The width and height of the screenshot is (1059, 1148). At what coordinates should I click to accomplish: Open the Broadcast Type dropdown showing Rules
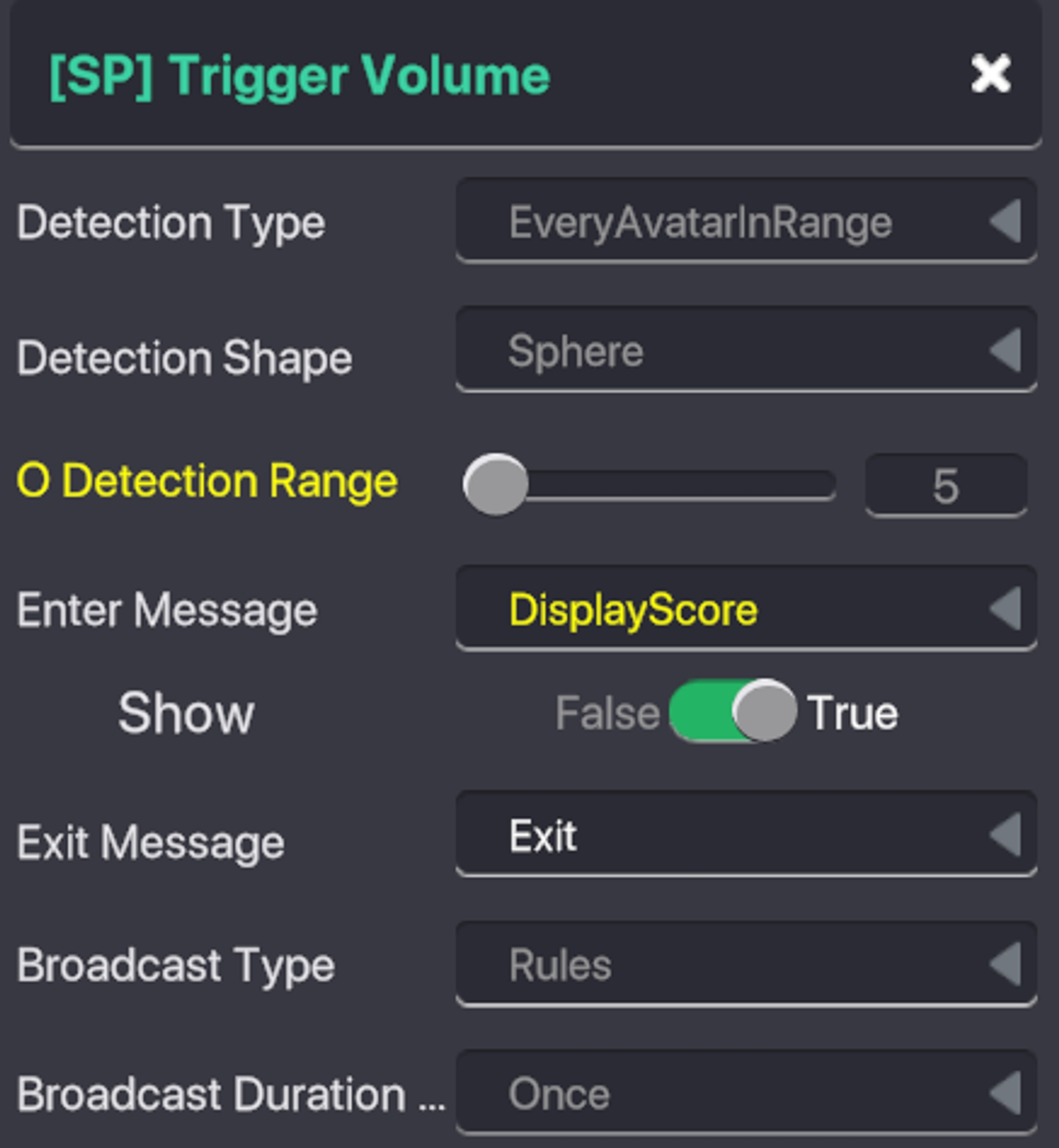[x=746, y=965]
